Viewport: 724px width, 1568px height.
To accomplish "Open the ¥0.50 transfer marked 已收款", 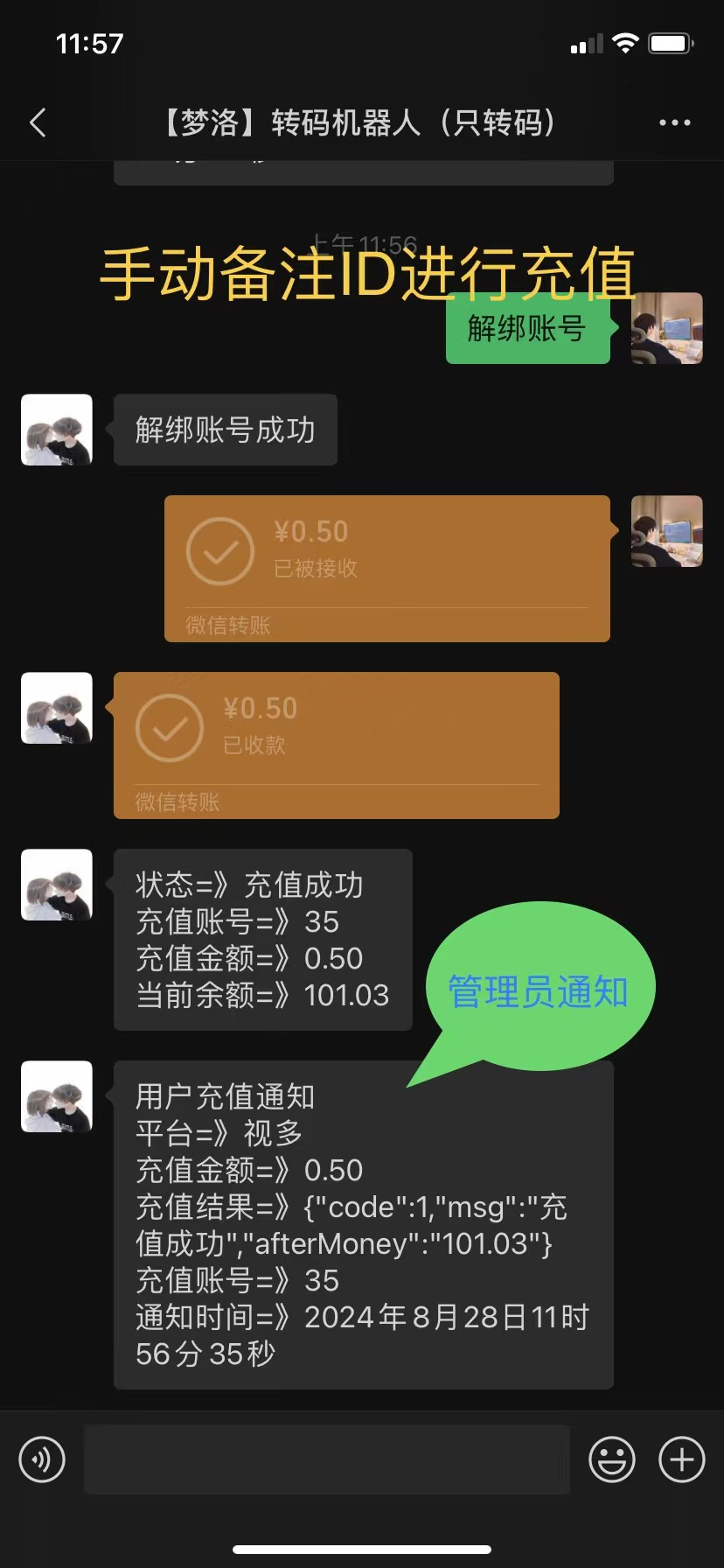I will coord(336,745).
